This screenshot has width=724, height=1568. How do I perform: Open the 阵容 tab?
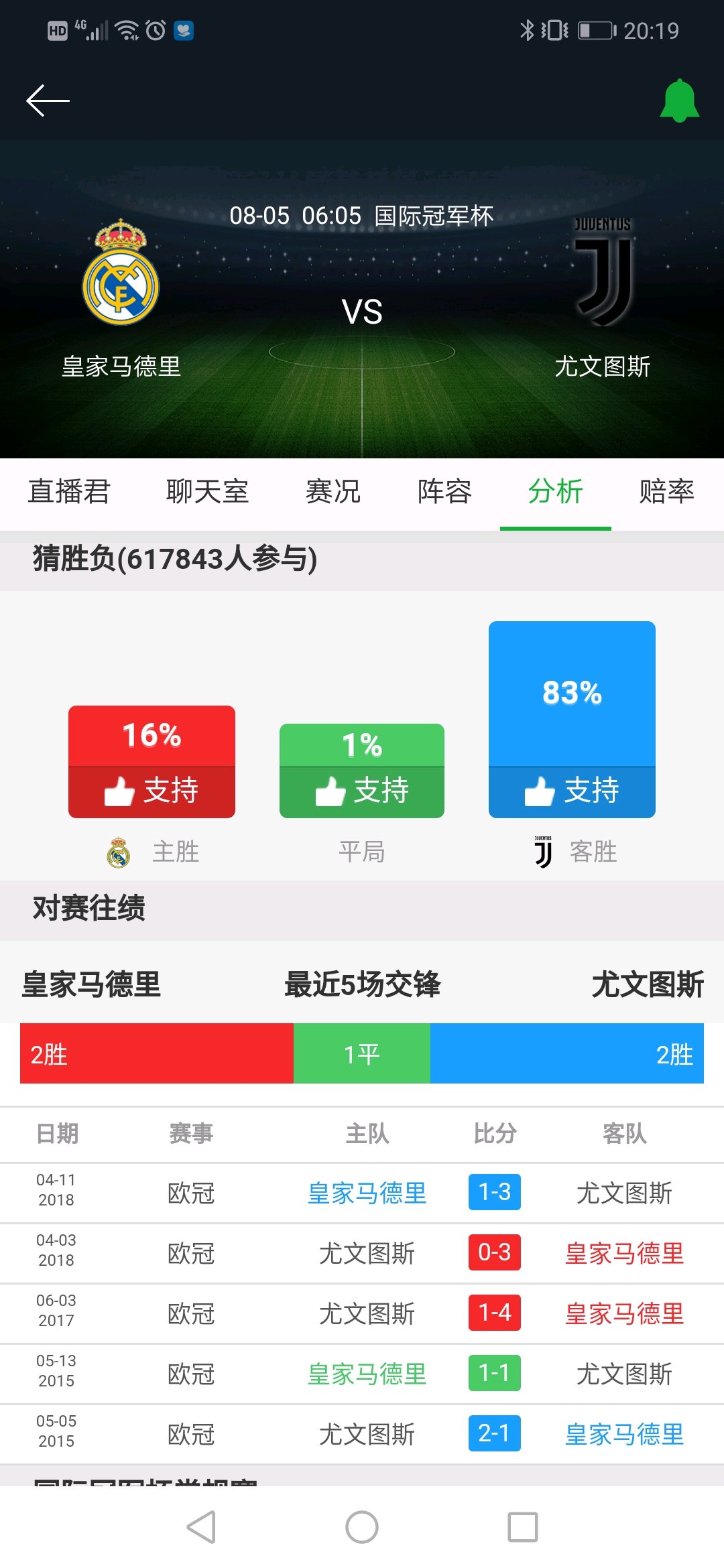pyautogui.click(x=444, y=491)
